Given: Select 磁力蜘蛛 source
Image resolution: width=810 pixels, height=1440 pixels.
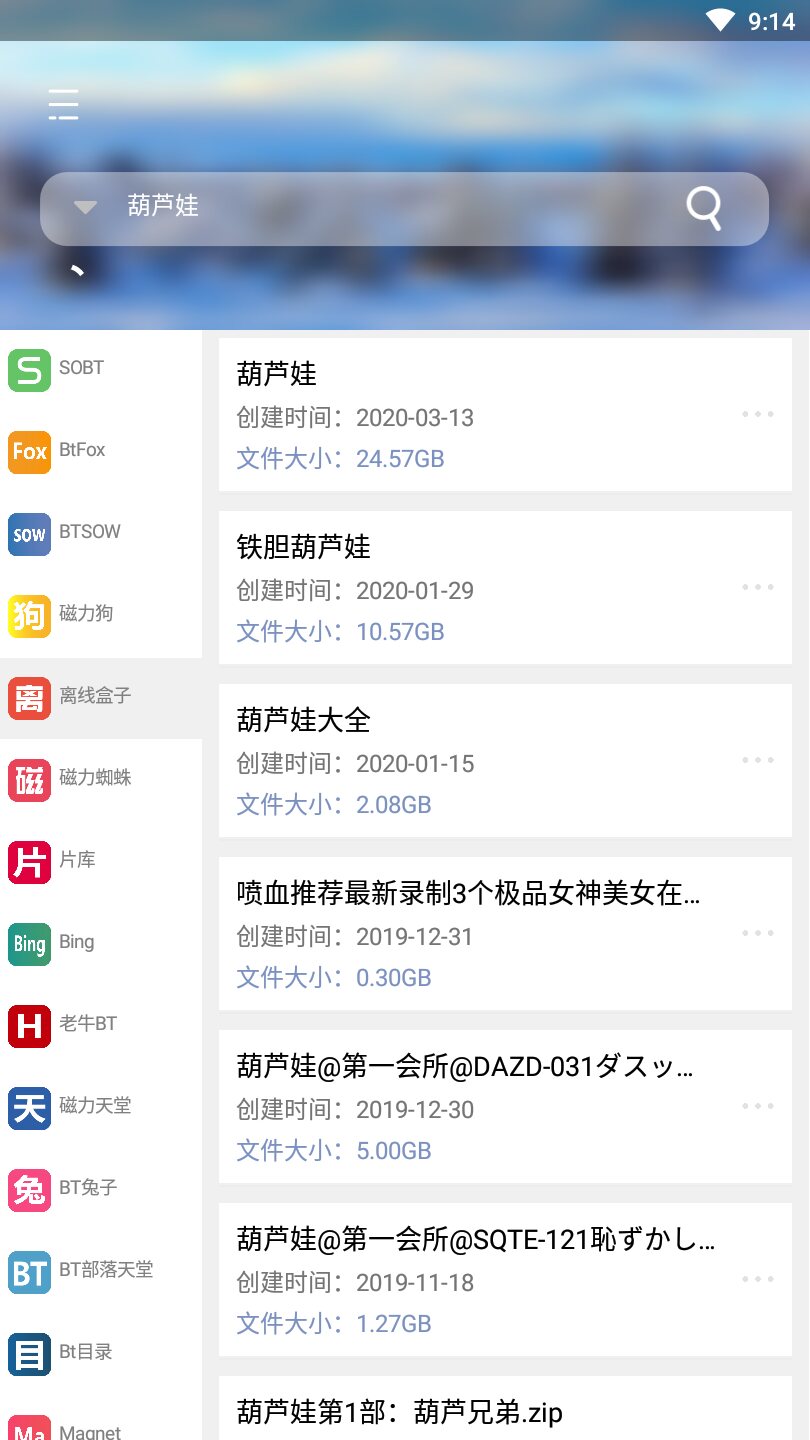Looking at the screenshot, I should [x=100, y=779].
